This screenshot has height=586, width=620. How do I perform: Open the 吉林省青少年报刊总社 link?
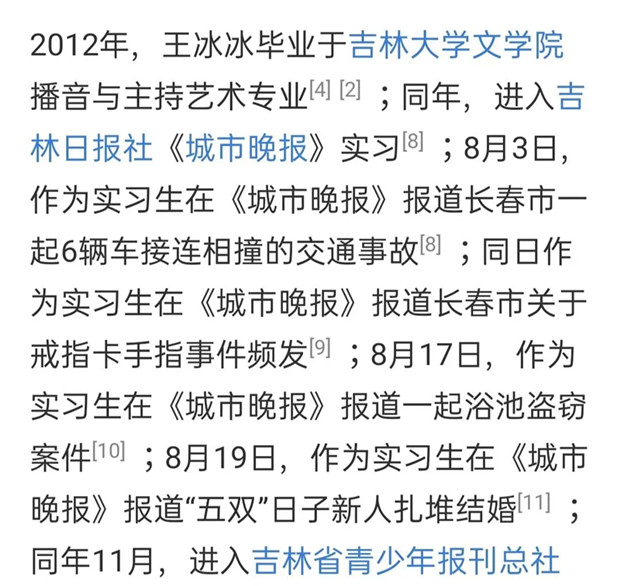coord(406,560)
